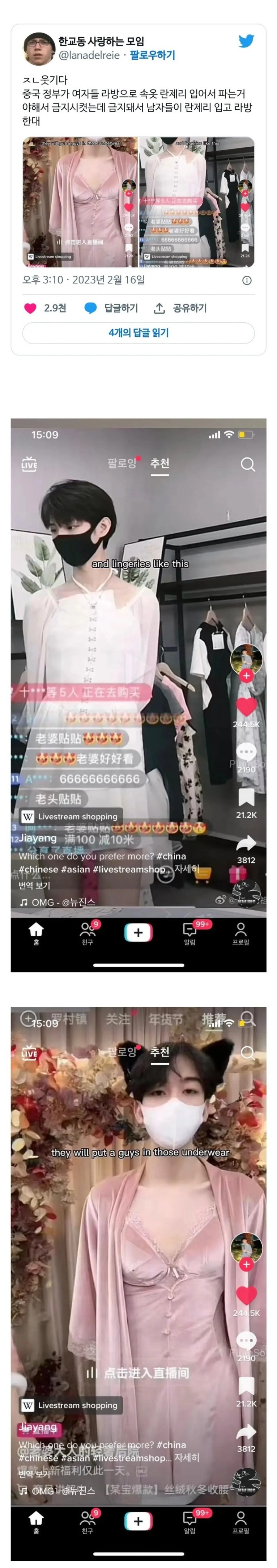Viewport: 277px width, 1568px height.
Task: Open the tweet author's profile picture
Action: [39, 49]
